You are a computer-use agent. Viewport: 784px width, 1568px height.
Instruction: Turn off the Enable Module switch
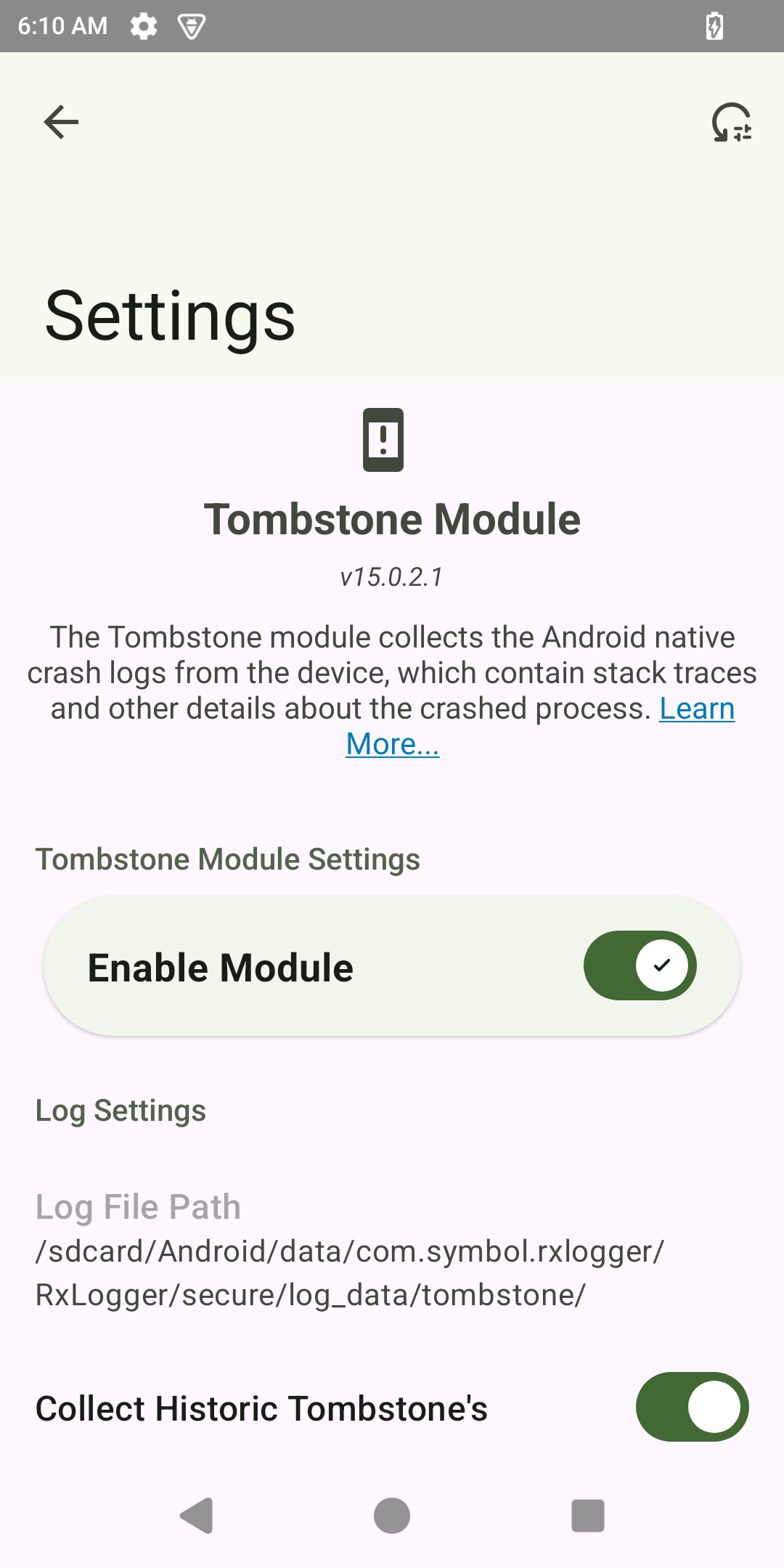click(640, 965)
